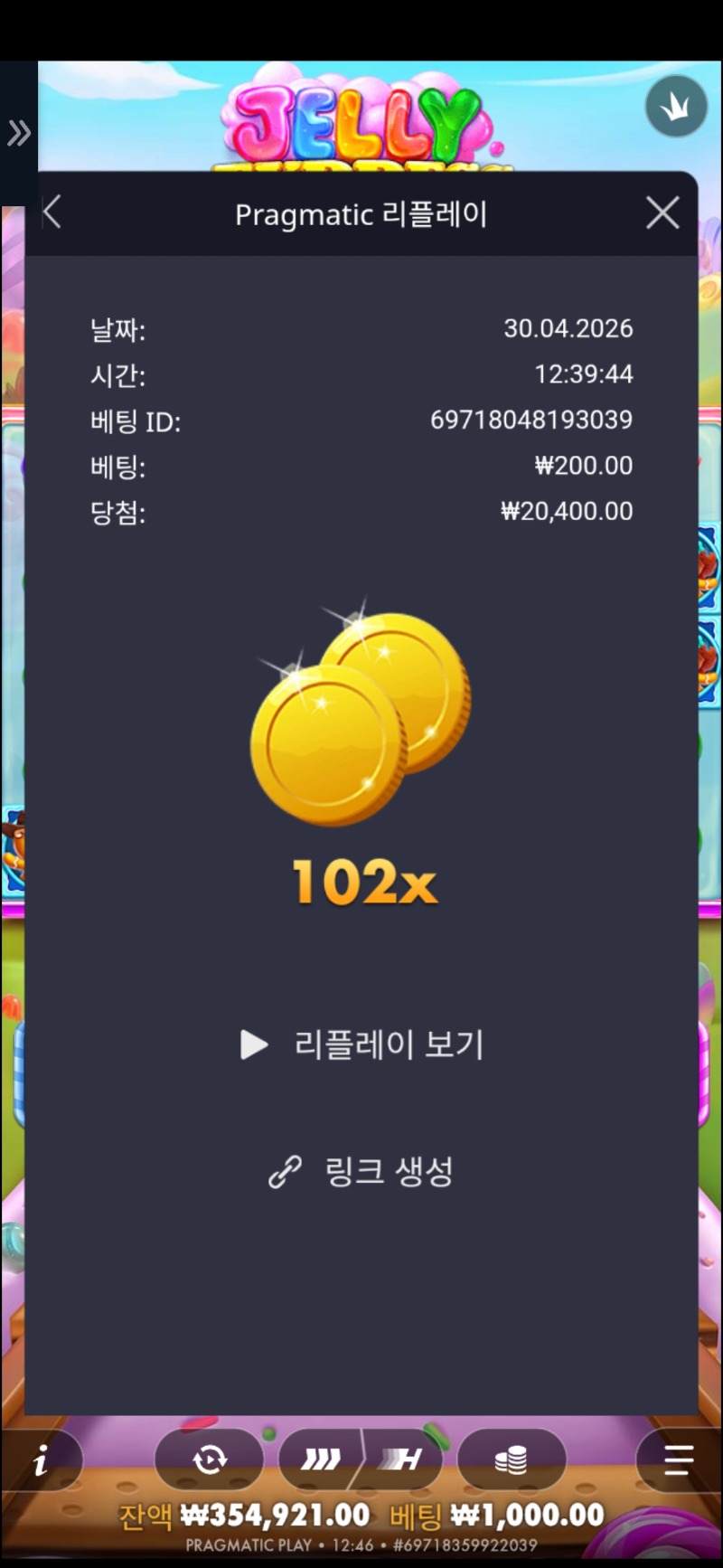Open the game info button
This screenshot has height=1568, width=723.
point(41,1460)
